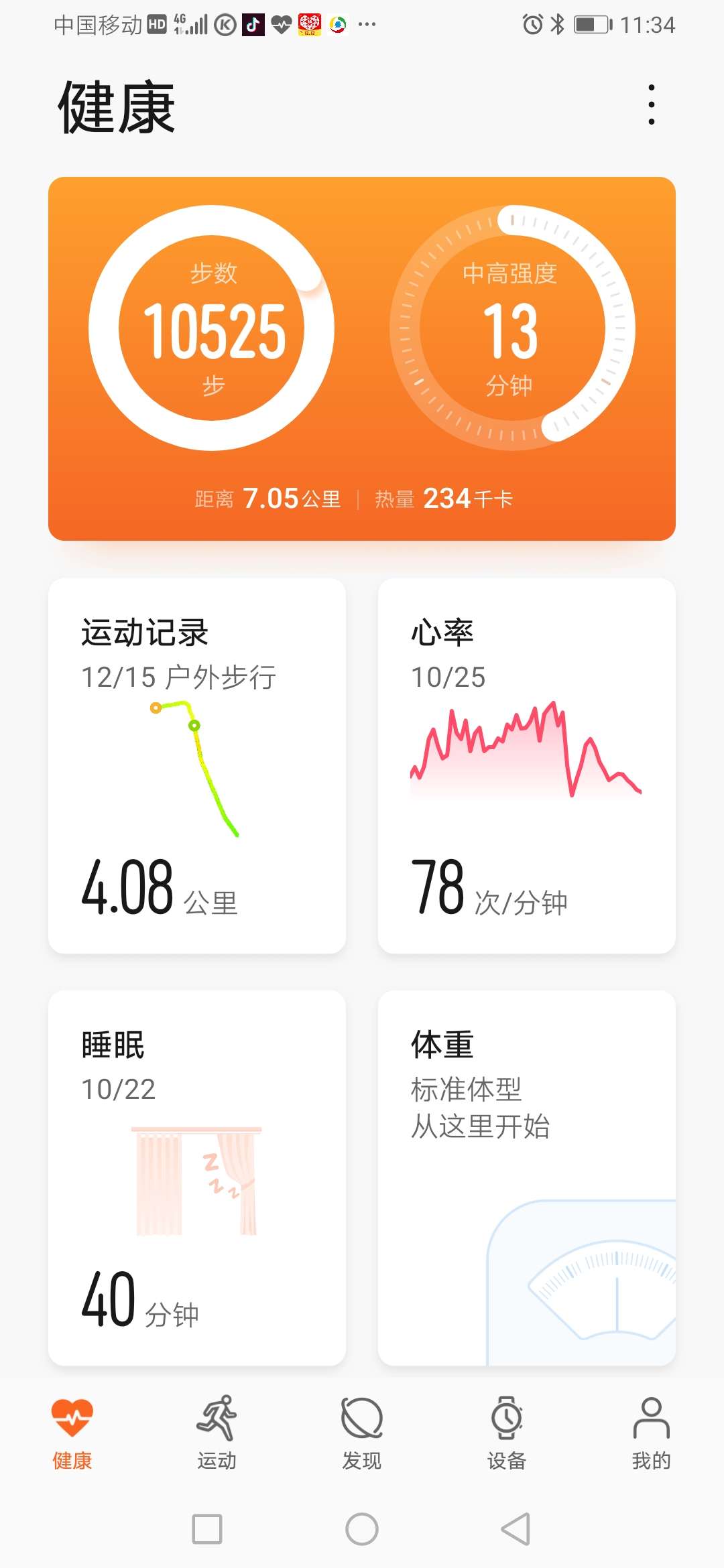Tap the Bluetooth status bar icon
Image resolution: width=724 pixels, height=1568 pixels.
click(557, 23)
